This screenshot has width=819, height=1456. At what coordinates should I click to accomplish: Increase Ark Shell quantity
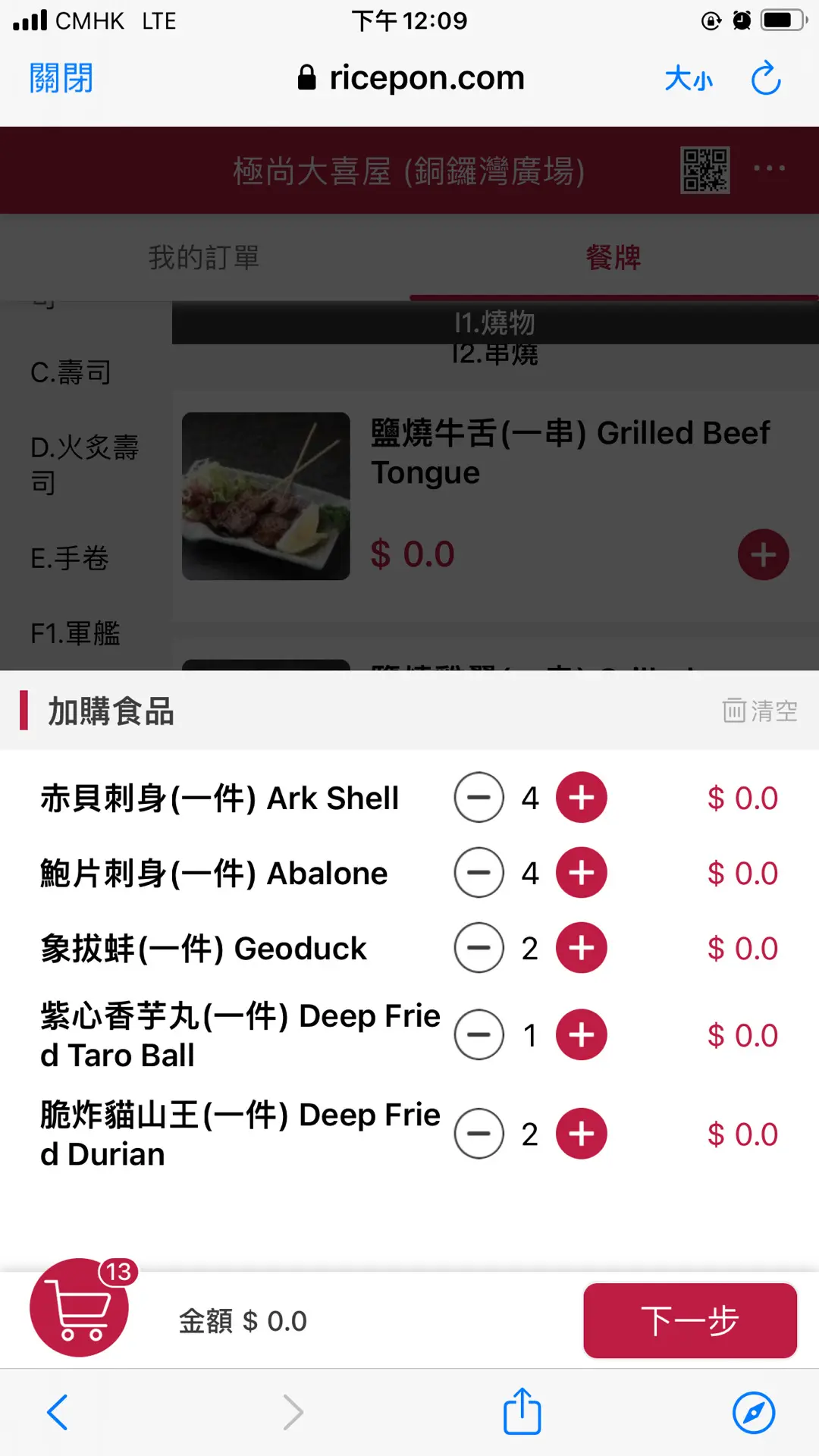(581, 798)
